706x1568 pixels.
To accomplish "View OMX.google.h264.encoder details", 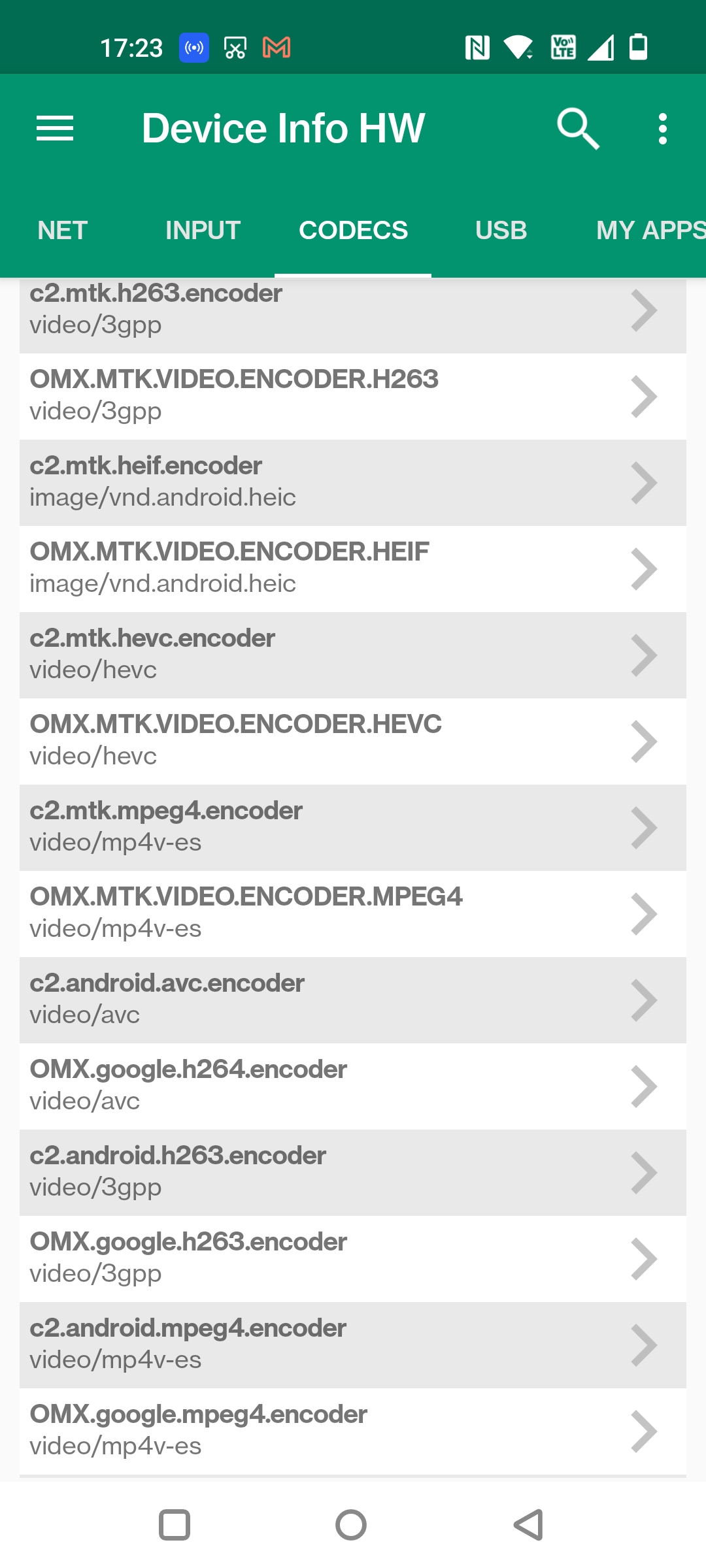I will (x=353, y=1086).
